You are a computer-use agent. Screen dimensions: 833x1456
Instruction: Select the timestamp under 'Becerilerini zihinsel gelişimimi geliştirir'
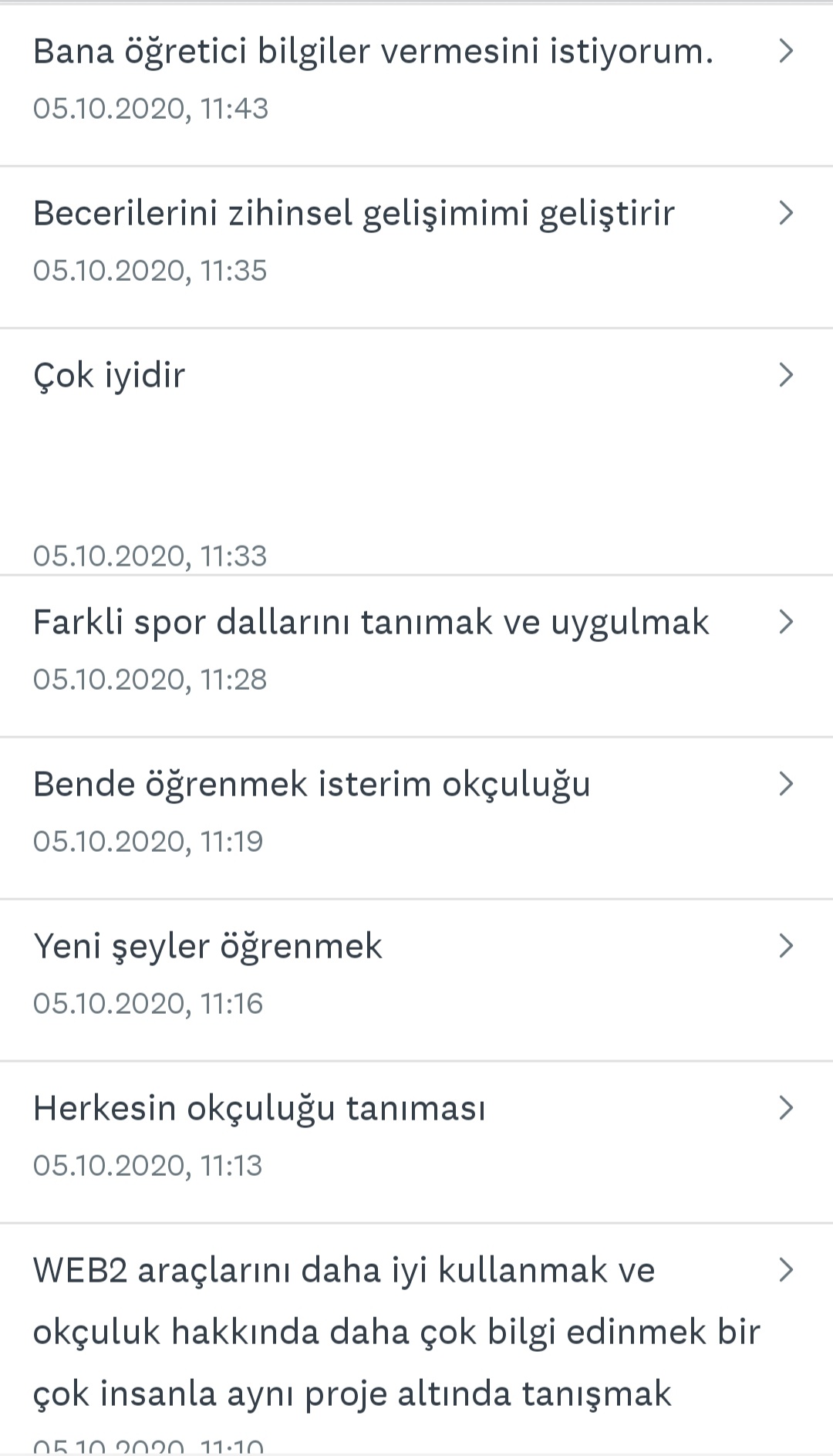pos(151,271)
